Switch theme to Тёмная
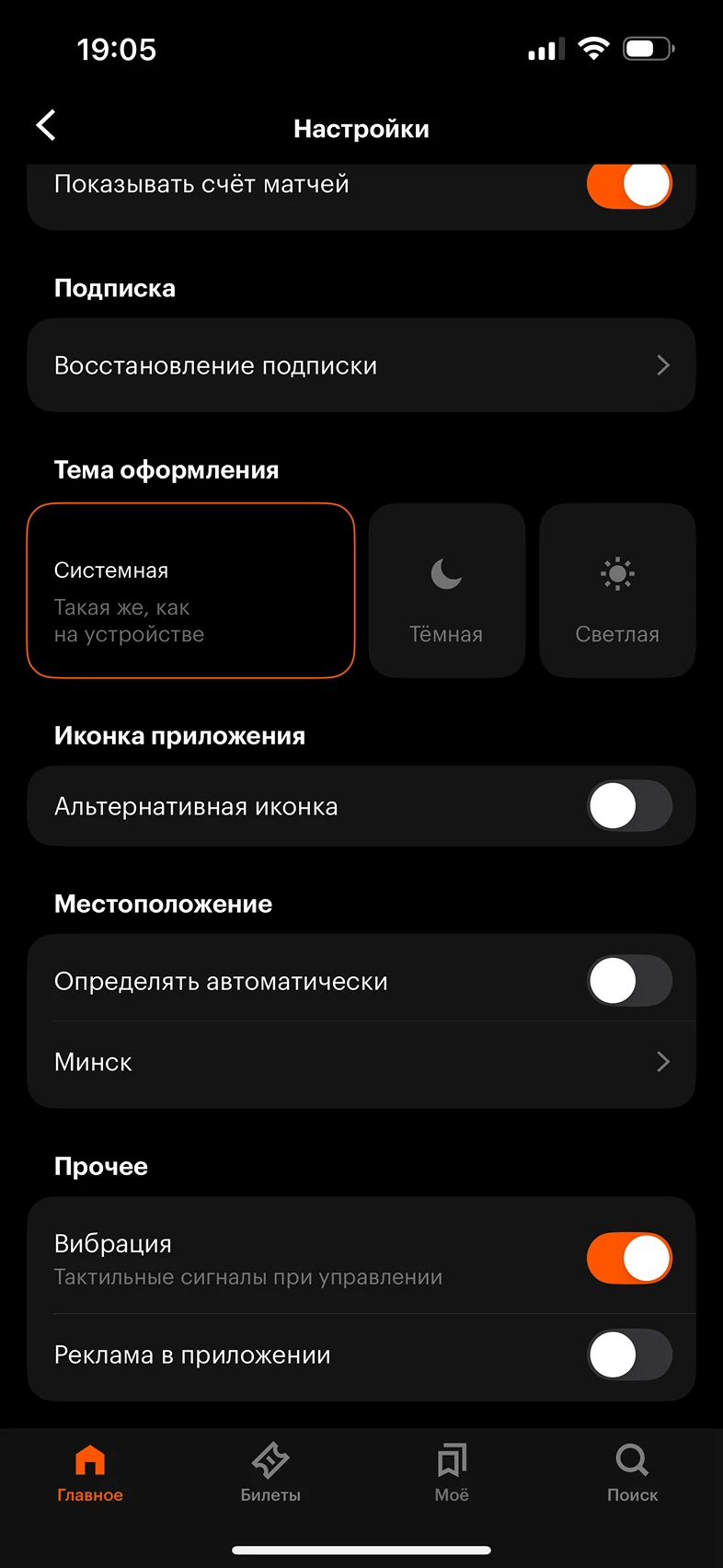This screenshot has width=723, height=1568. point(446,591)
